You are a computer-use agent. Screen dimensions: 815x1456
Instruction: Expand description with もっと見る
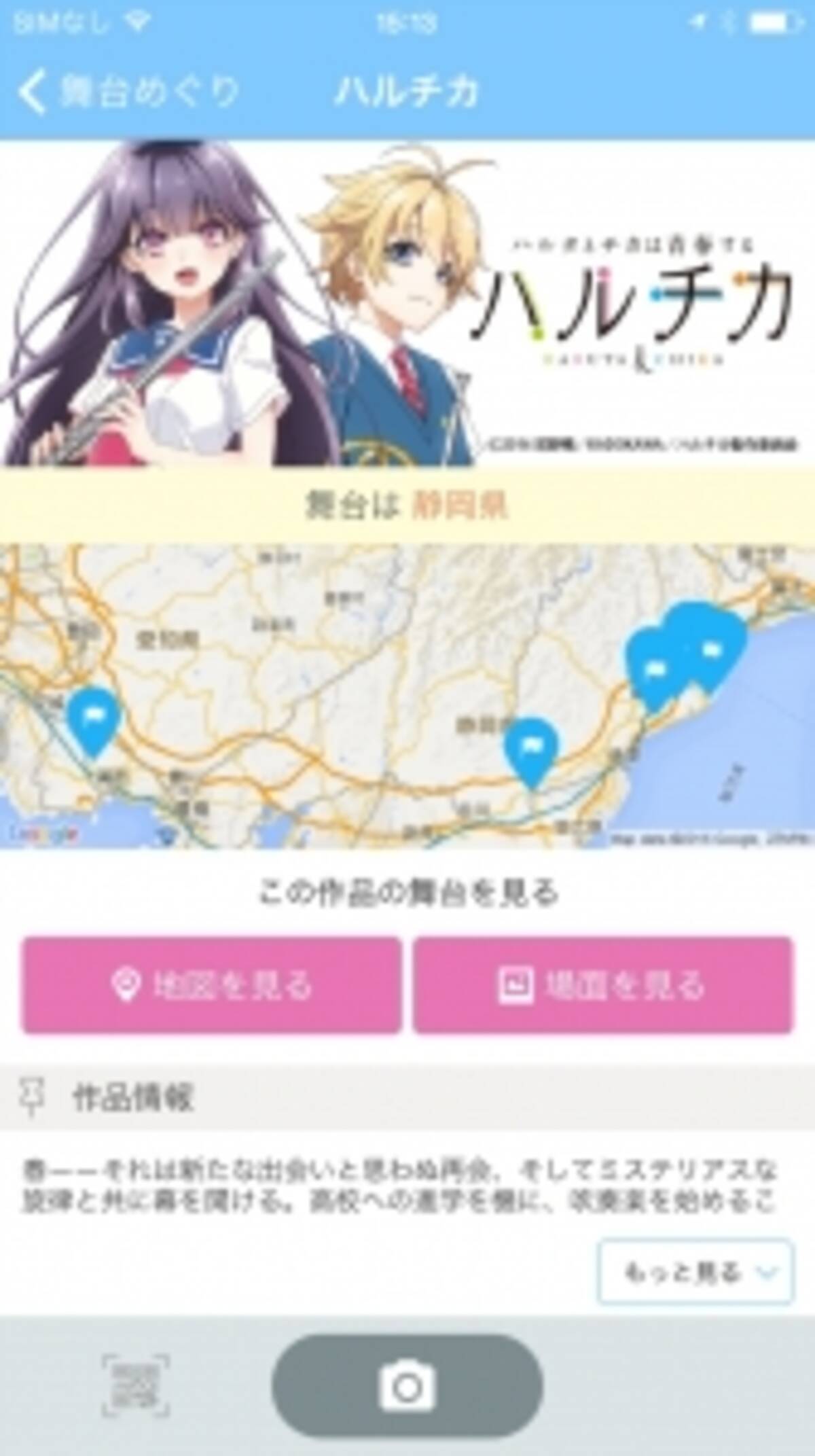pyautogui.click(x=695, y=1271)
